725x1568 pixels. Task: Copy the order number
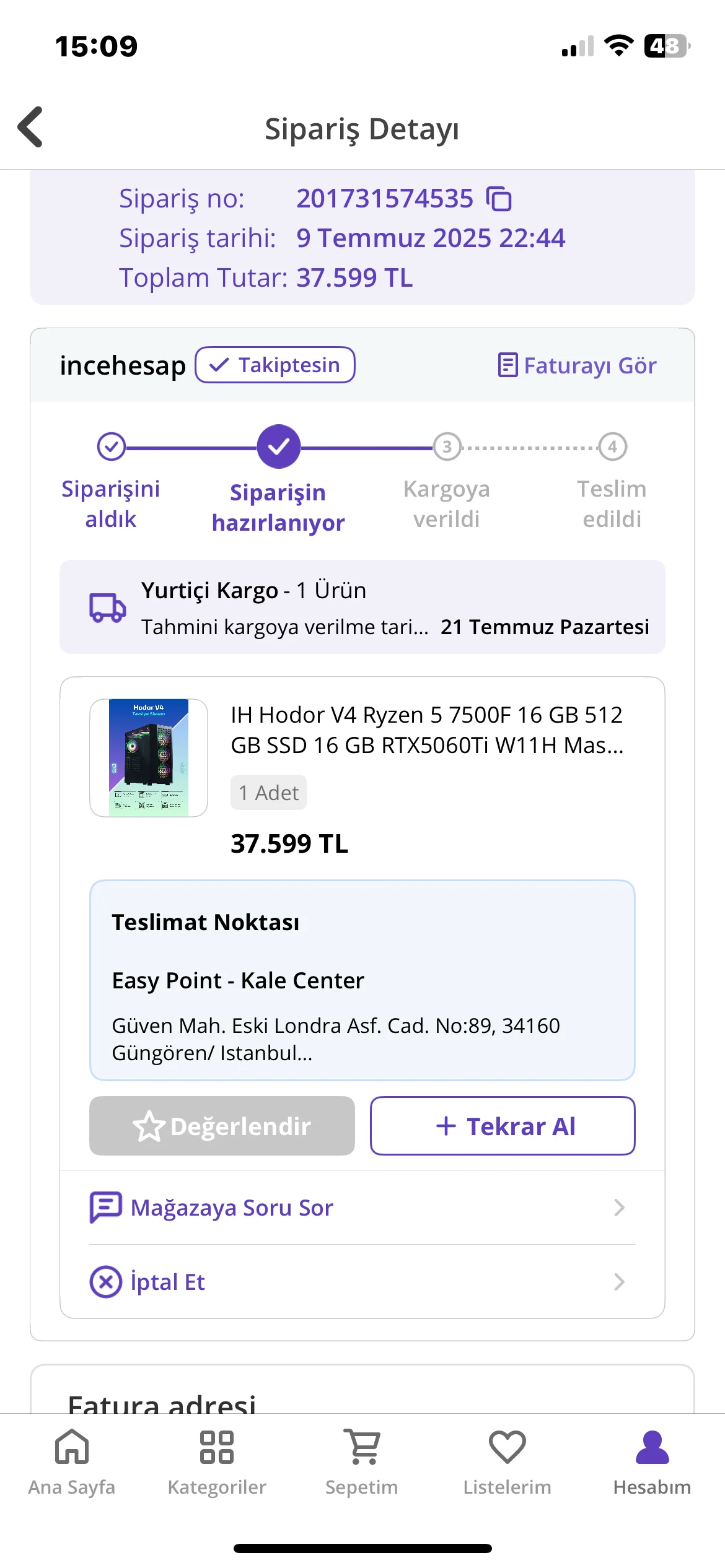point(499,199)
